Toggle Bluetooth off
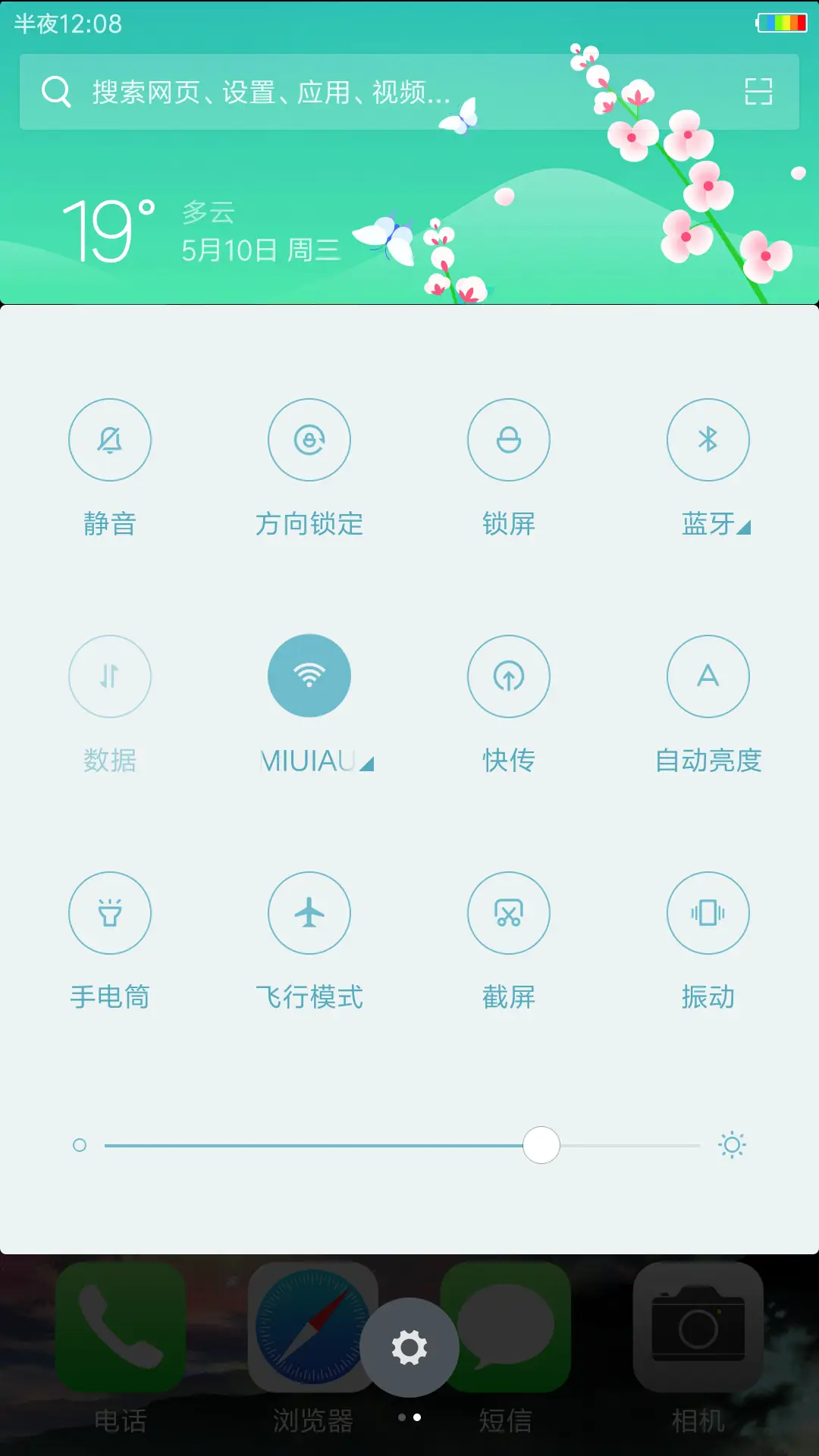 [x=708, y=440]
